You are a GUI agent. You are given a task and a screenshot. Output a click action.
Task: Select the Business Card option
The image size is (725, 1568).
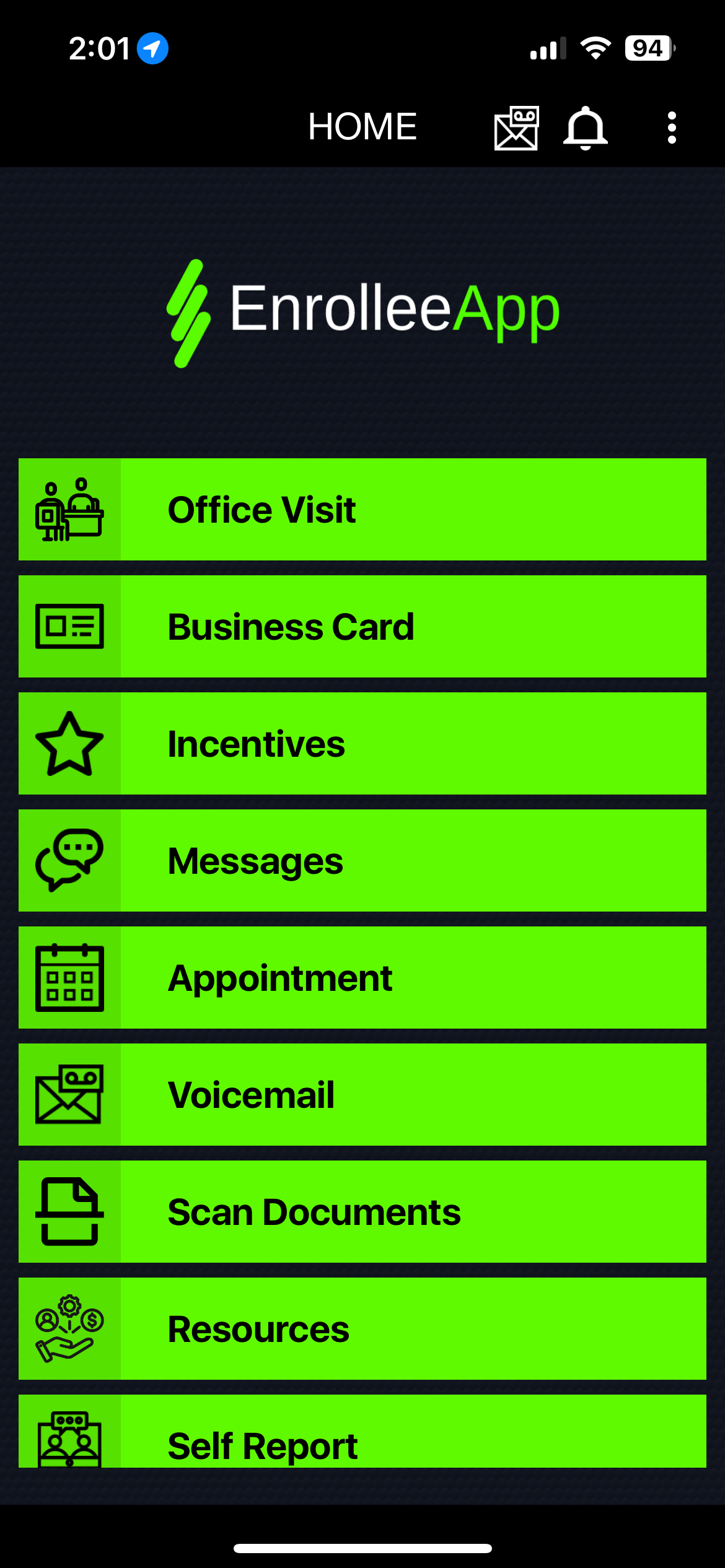click(362, 627)
